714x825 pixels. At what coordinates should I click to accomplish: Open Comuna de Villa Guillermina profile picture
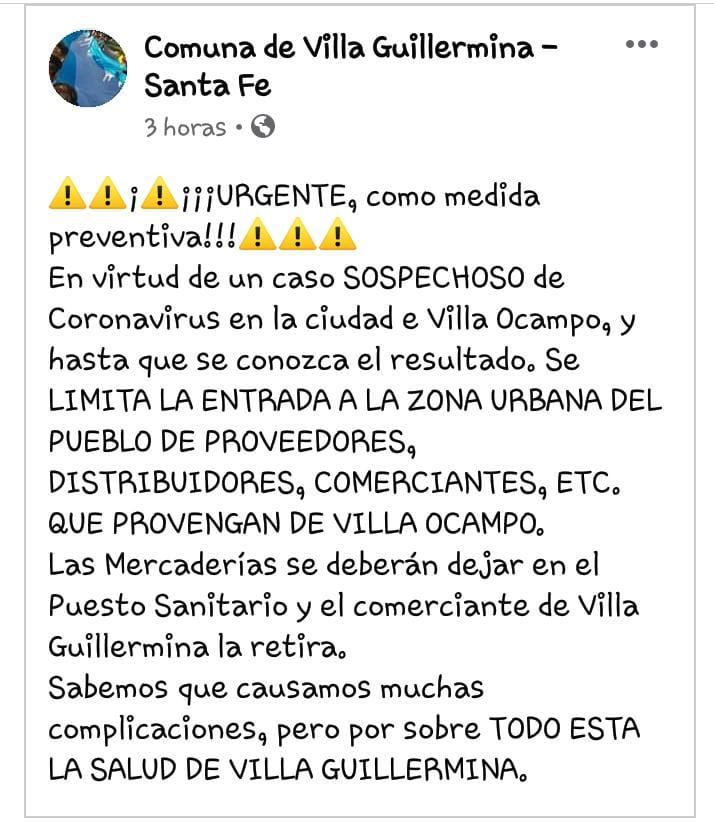88,68
